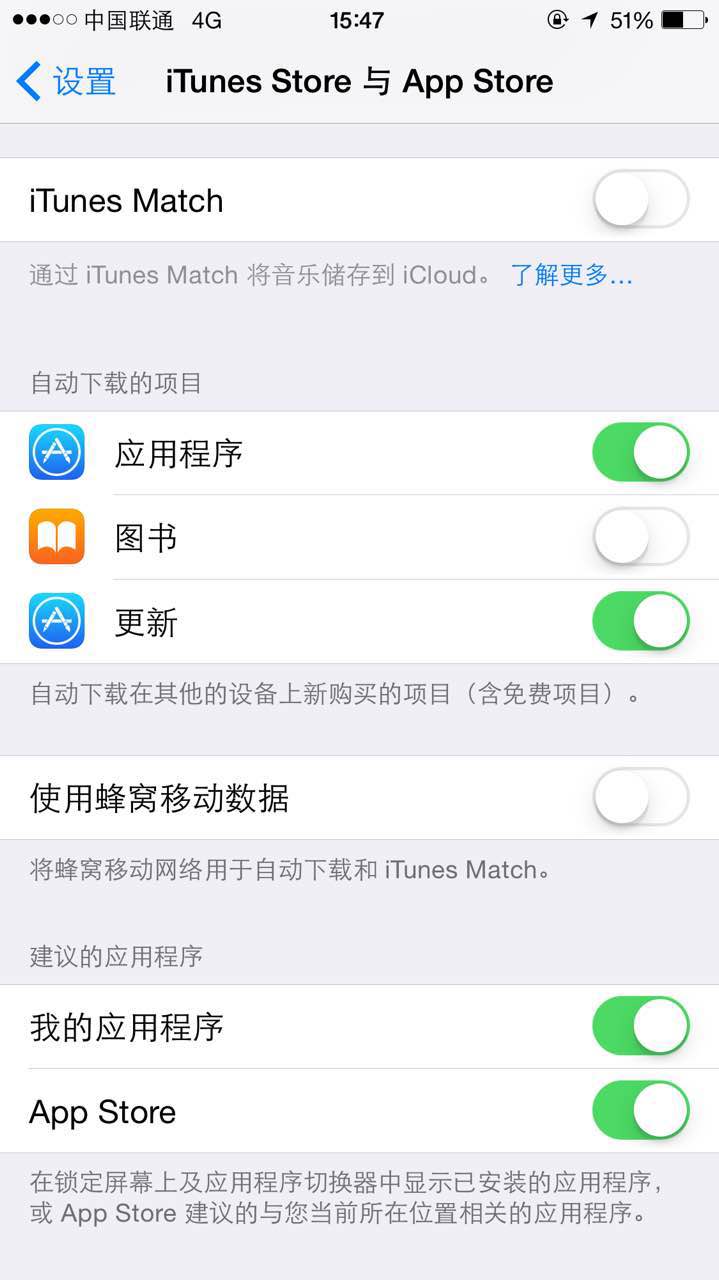Viewport: 719px width, 1280px height.
Task: Enable 使用蜂窝移动数据 switch
Action: (x=641, y=798)
